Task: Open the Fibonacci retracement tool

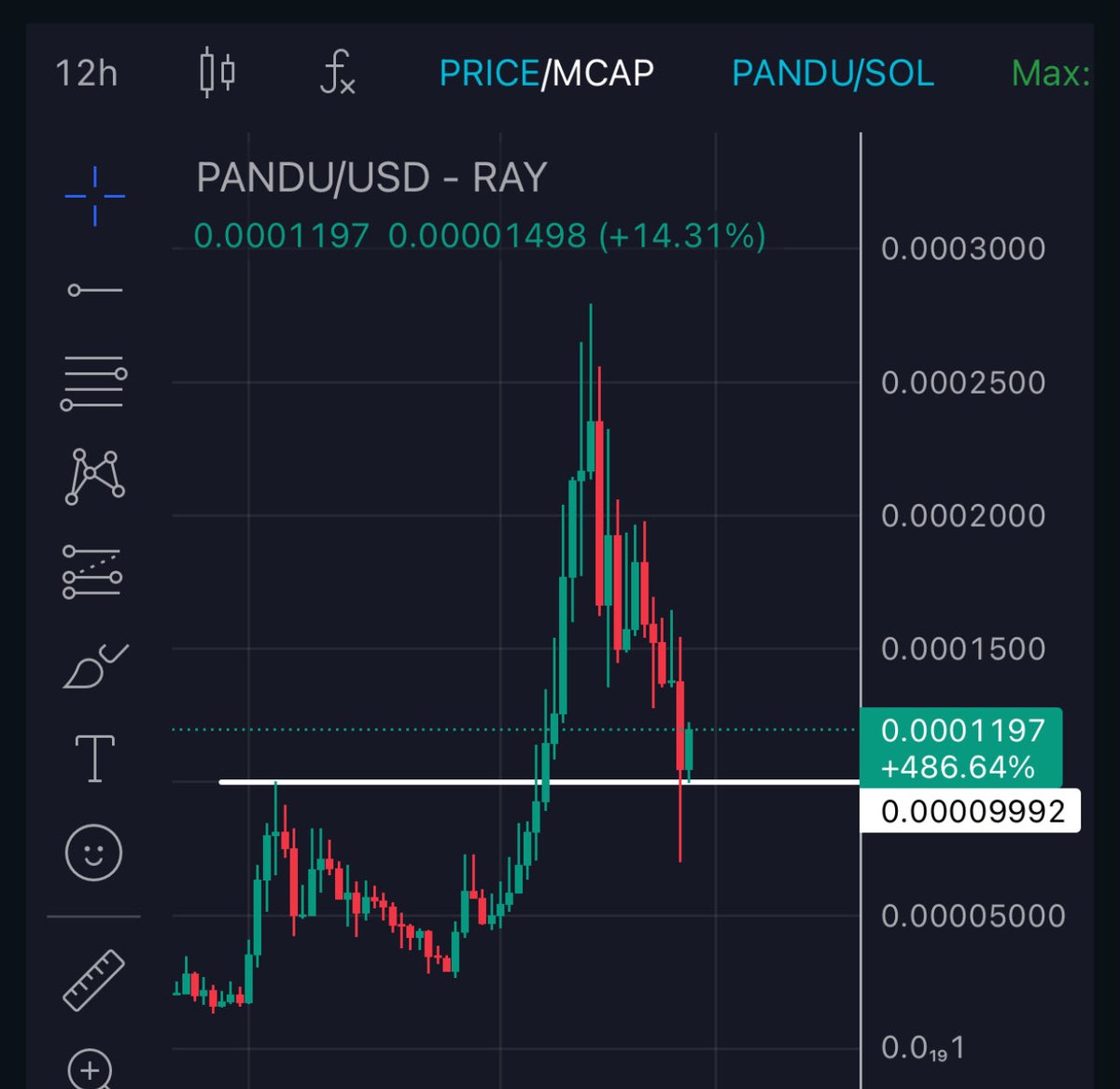Action: pyautogui.click(x=93, y=383)
